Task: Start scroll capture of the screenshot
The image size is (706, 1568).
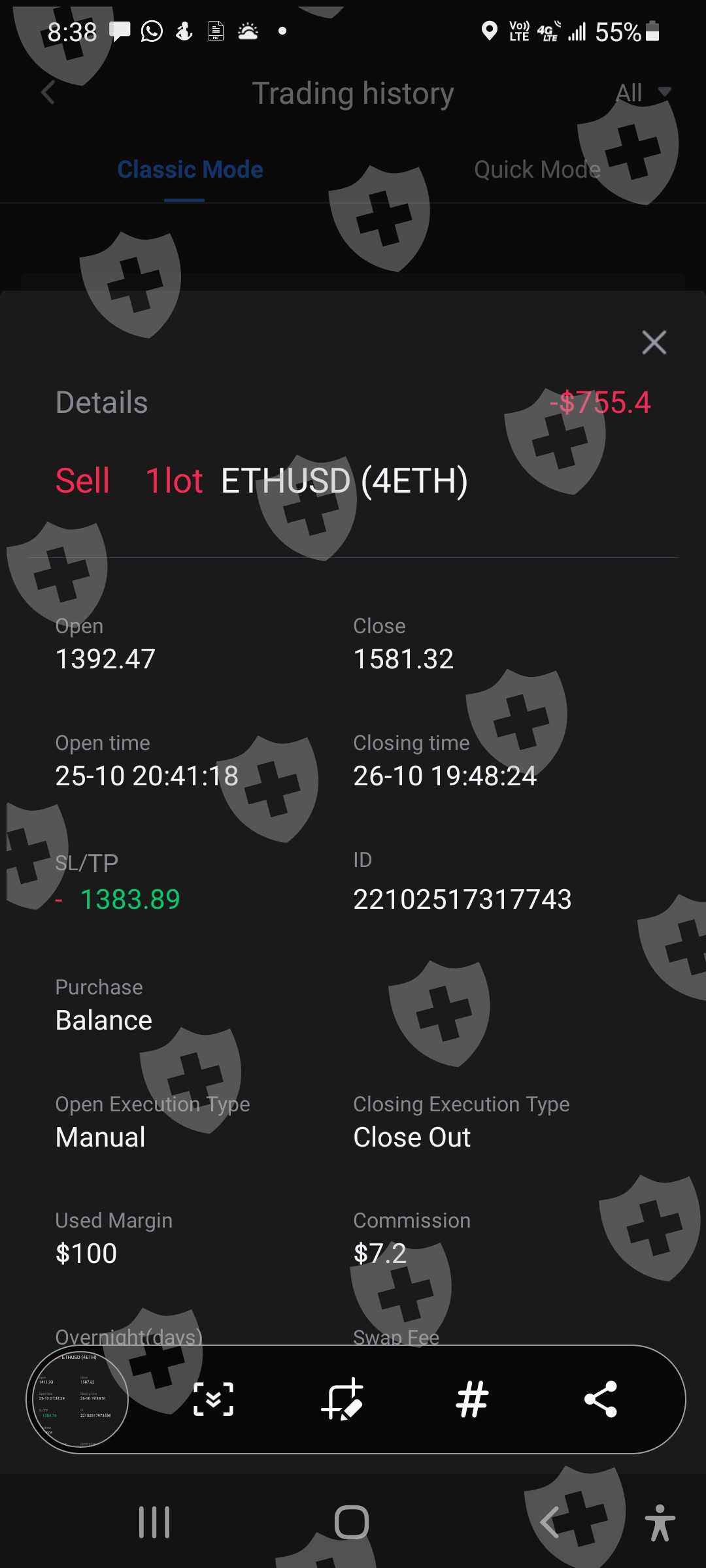Action: tap(214, 1399)
